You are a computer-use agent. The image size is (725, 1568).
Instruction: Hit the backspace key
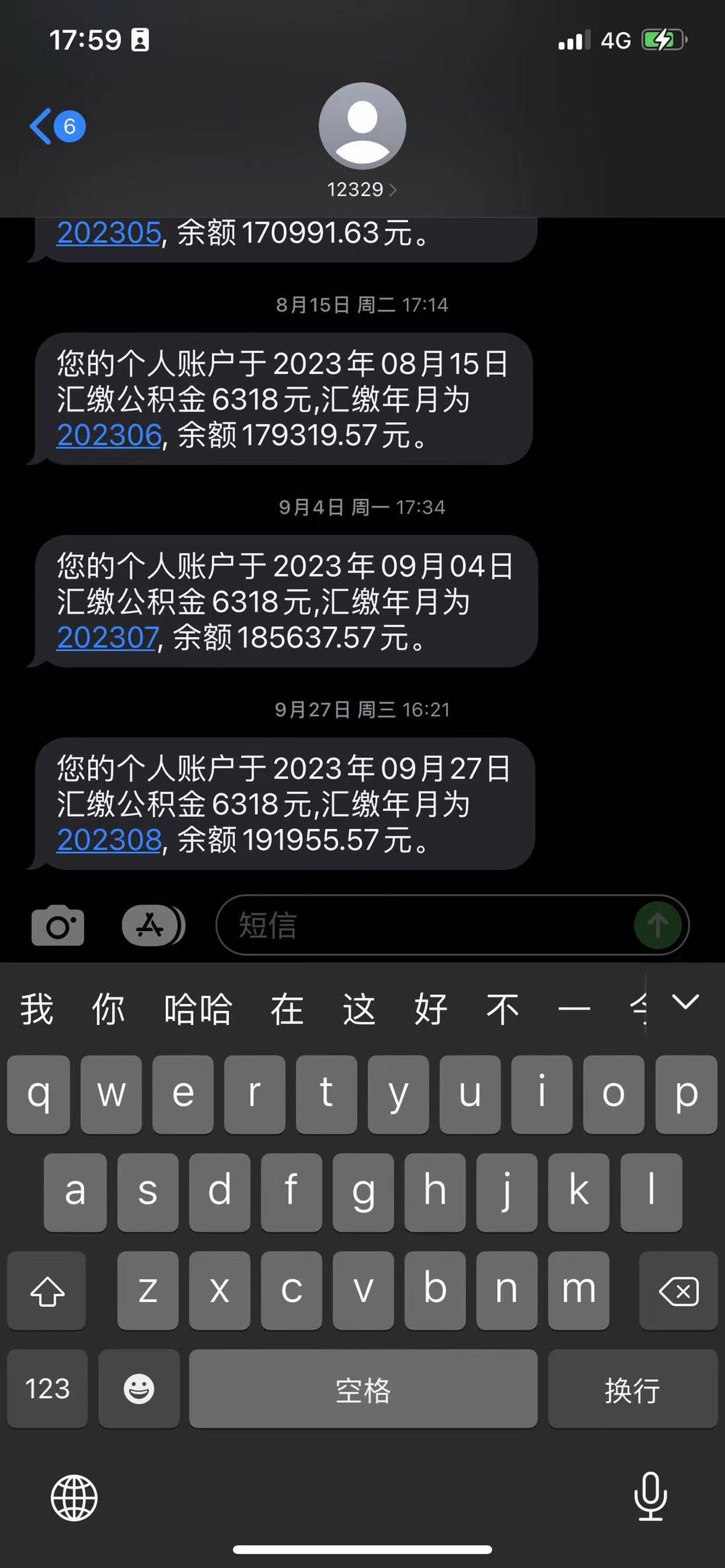coord(678,1290)
